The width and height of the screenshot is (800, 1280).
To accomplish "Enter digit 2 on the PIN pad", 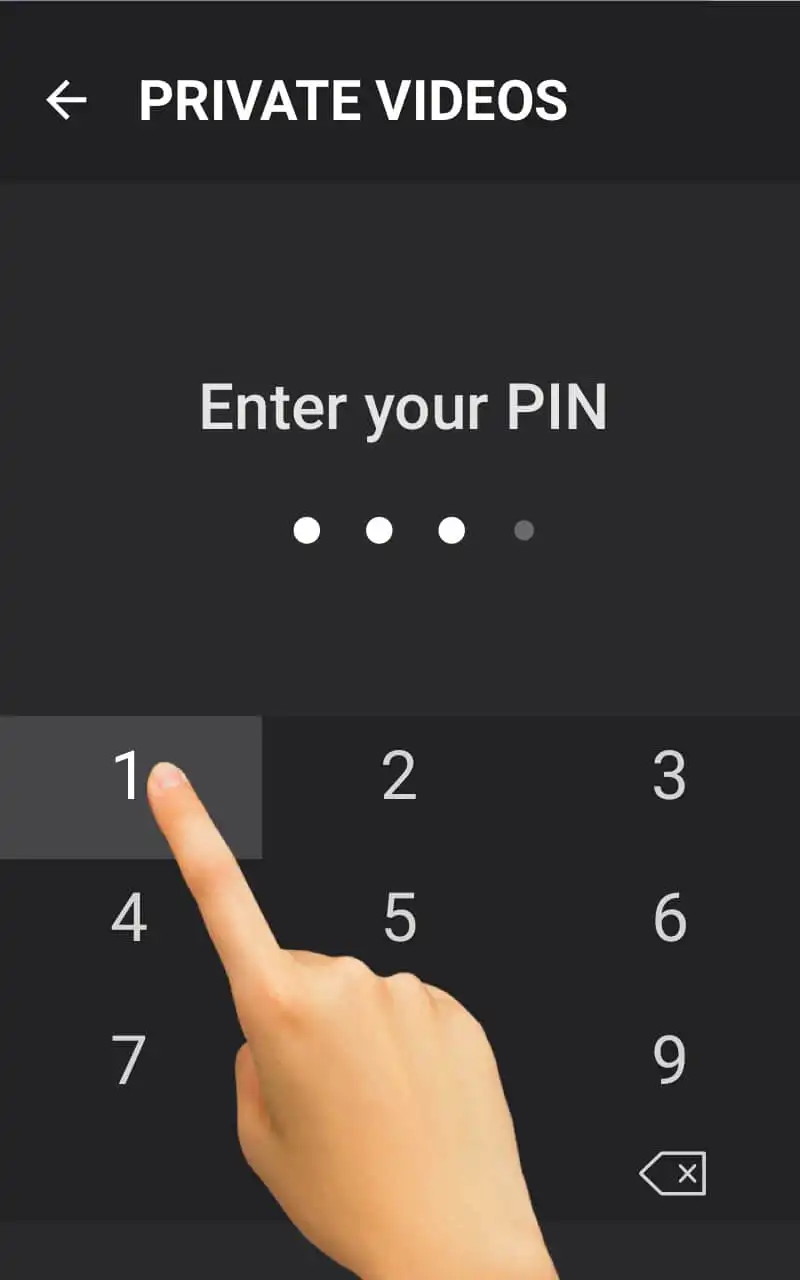I will [399, 787].
